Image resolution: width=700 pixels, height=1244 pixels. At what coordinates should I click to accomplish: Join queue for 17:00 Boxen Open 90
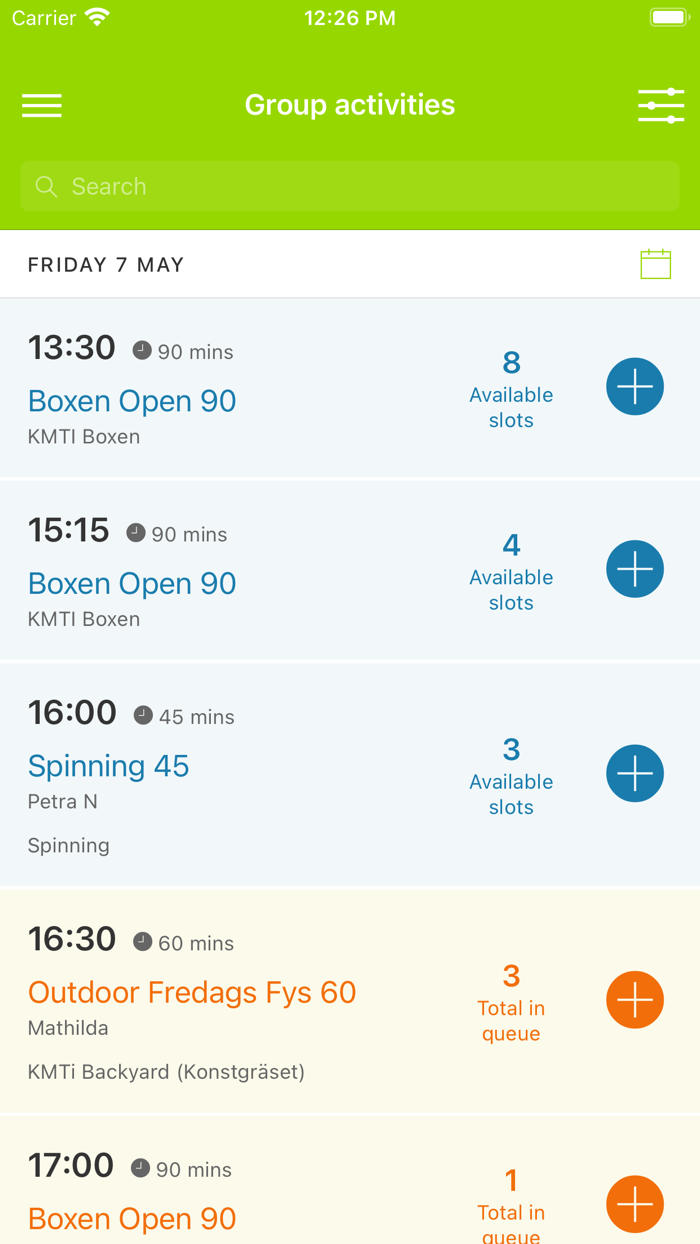pyautogui.click(x=635, y=1205)
